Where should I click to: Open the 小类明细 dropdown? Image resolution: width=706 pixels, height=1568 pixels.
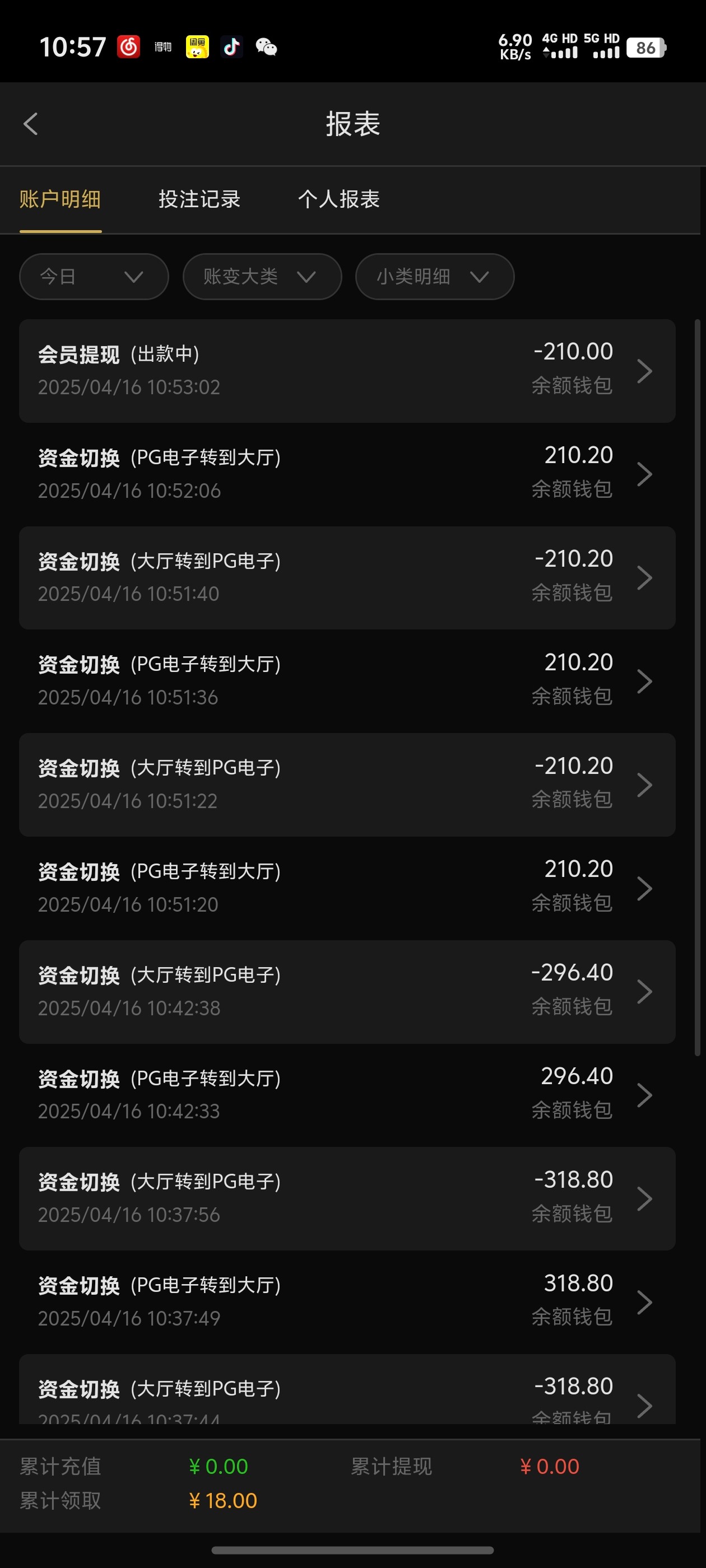[434, 277]
